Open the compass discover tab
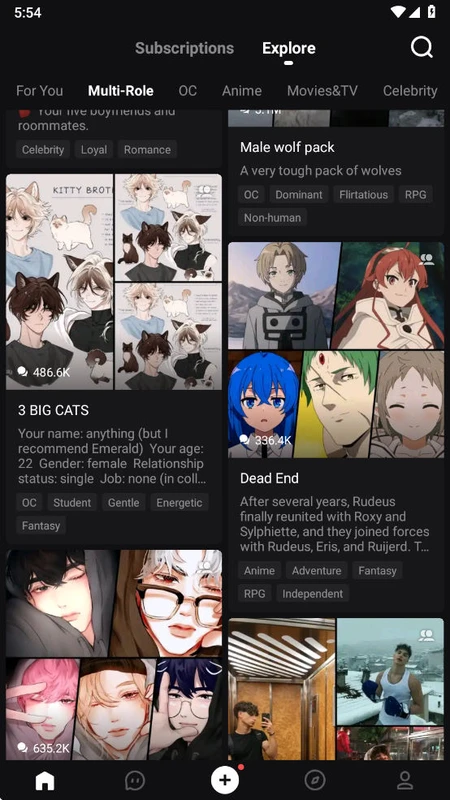The width and height of the screenshot is (450, 800). [315, 780]
